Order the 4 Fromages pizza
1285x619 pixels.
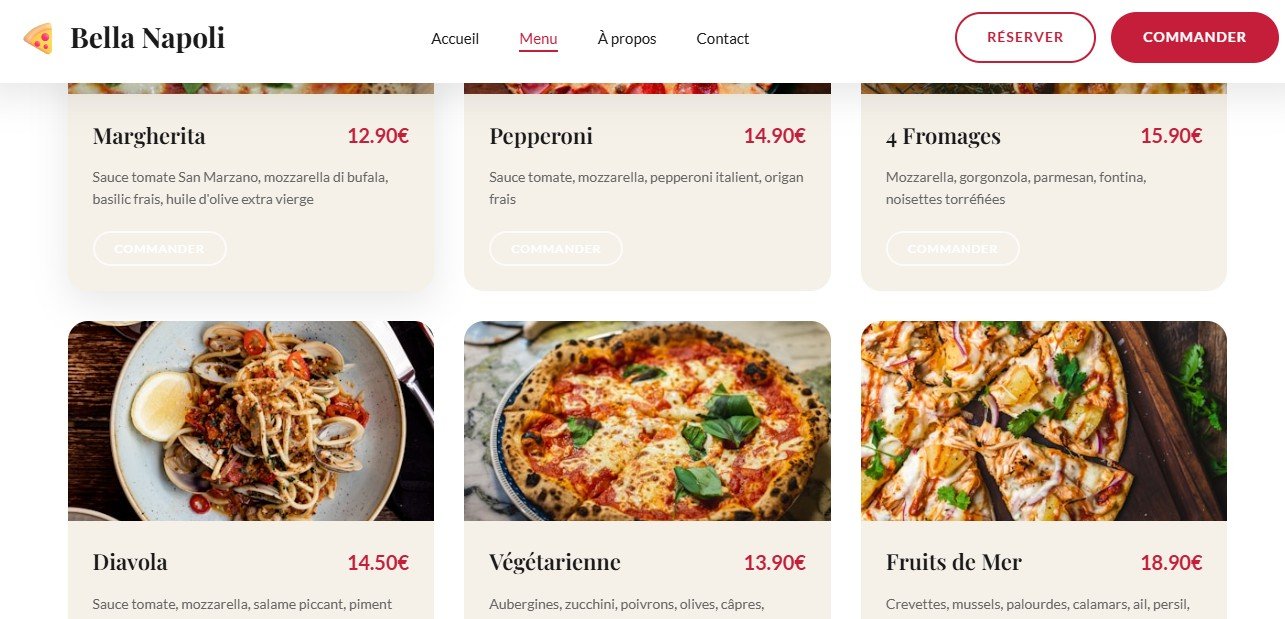click(x=952, y=249)
